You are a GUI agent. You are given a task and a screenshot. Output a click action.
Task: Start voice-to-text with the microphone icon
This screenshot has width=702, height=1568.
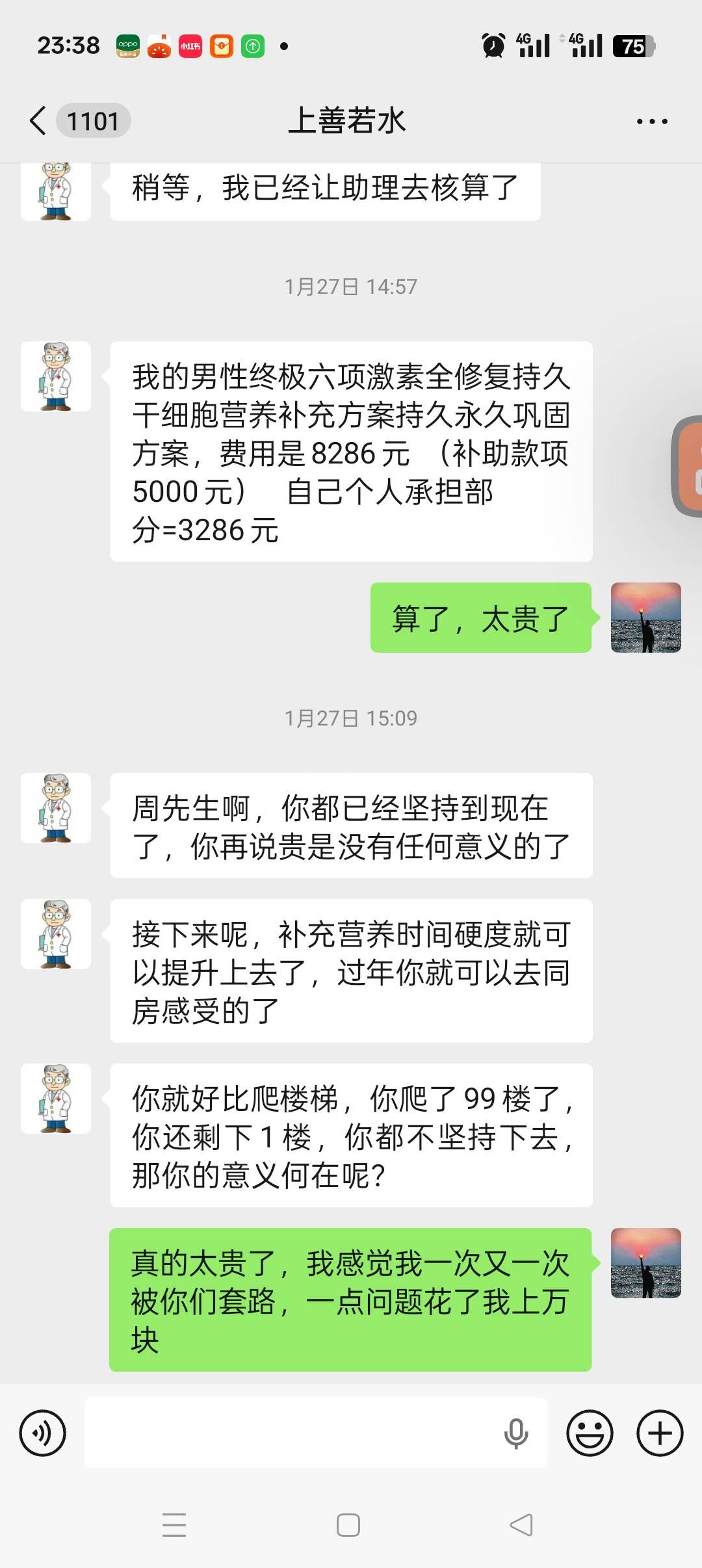click(x=516, y=1433)
